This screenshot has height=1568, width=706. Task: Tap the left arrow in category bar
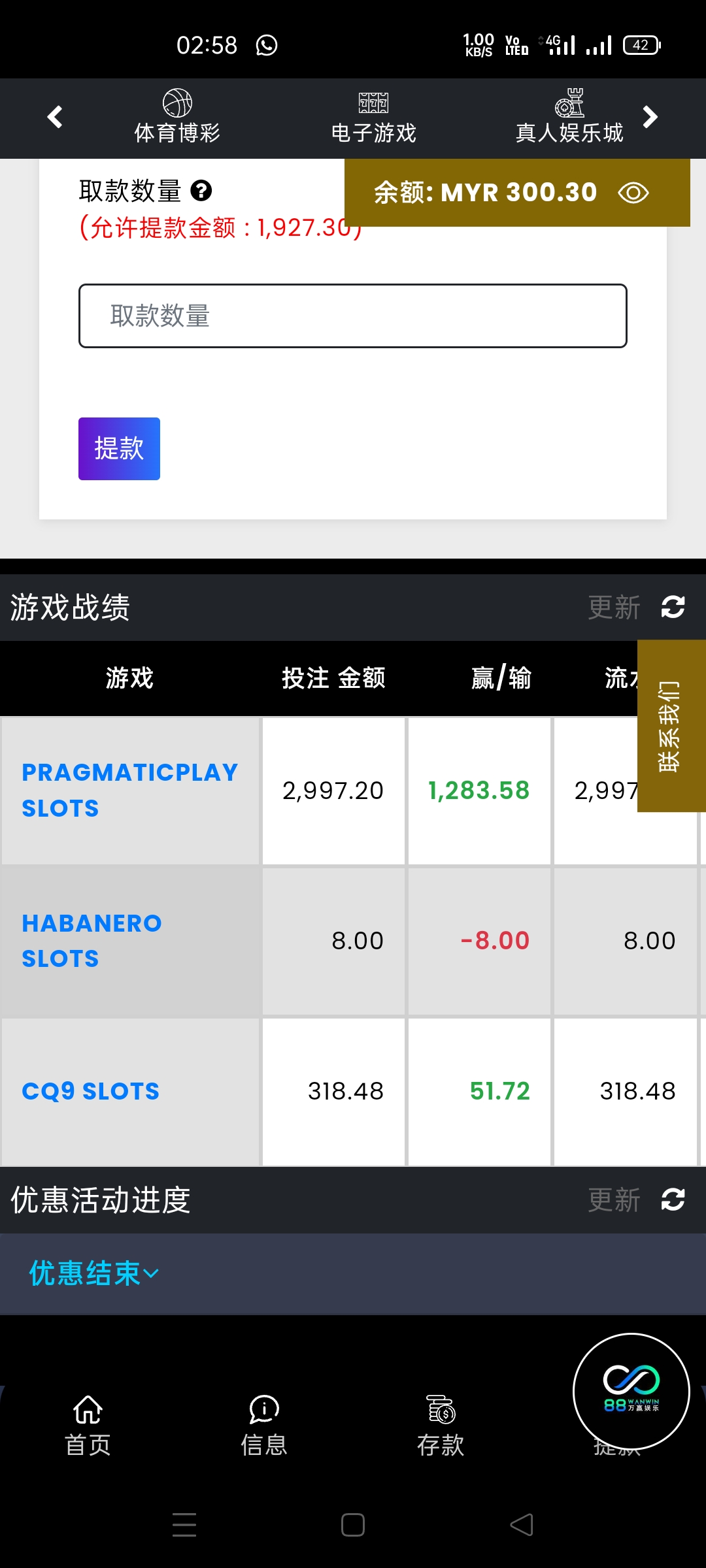(55, 118)
